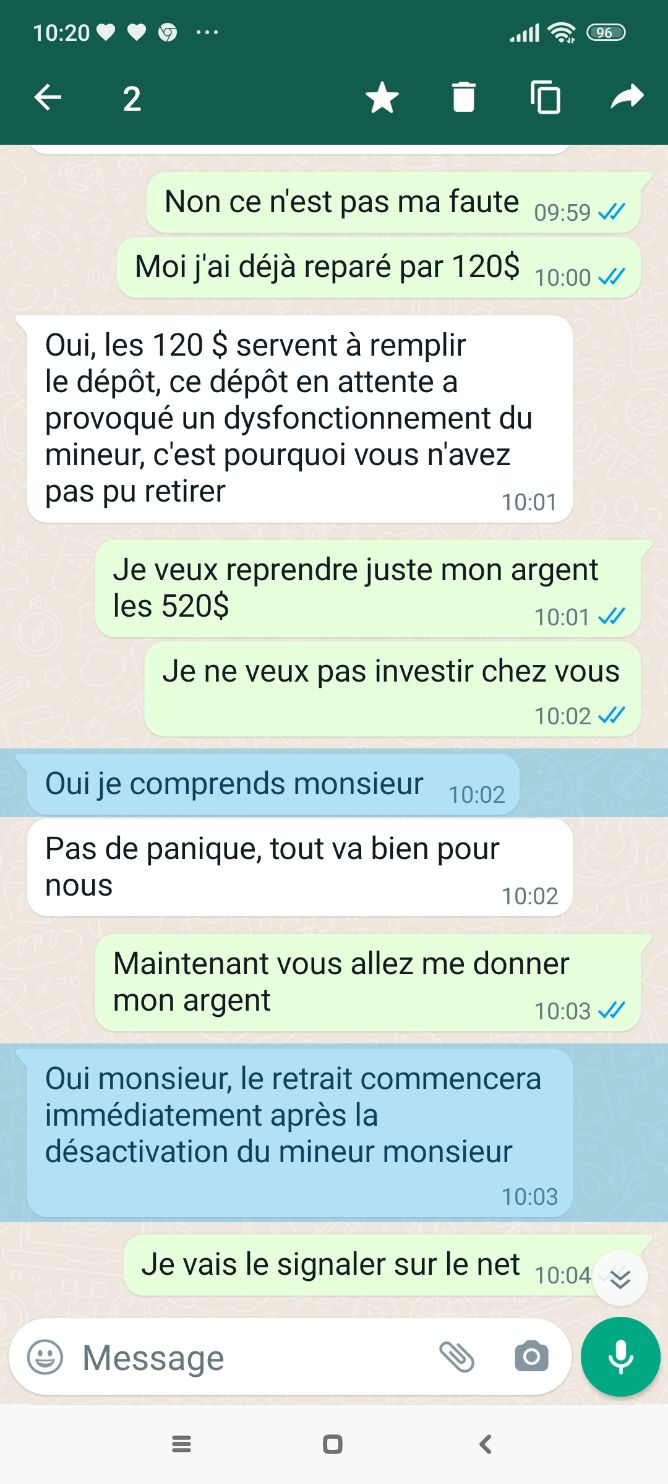668x1484 pixels.
Task: Open the emoji picker
Action: click(x=45, y=1357)
